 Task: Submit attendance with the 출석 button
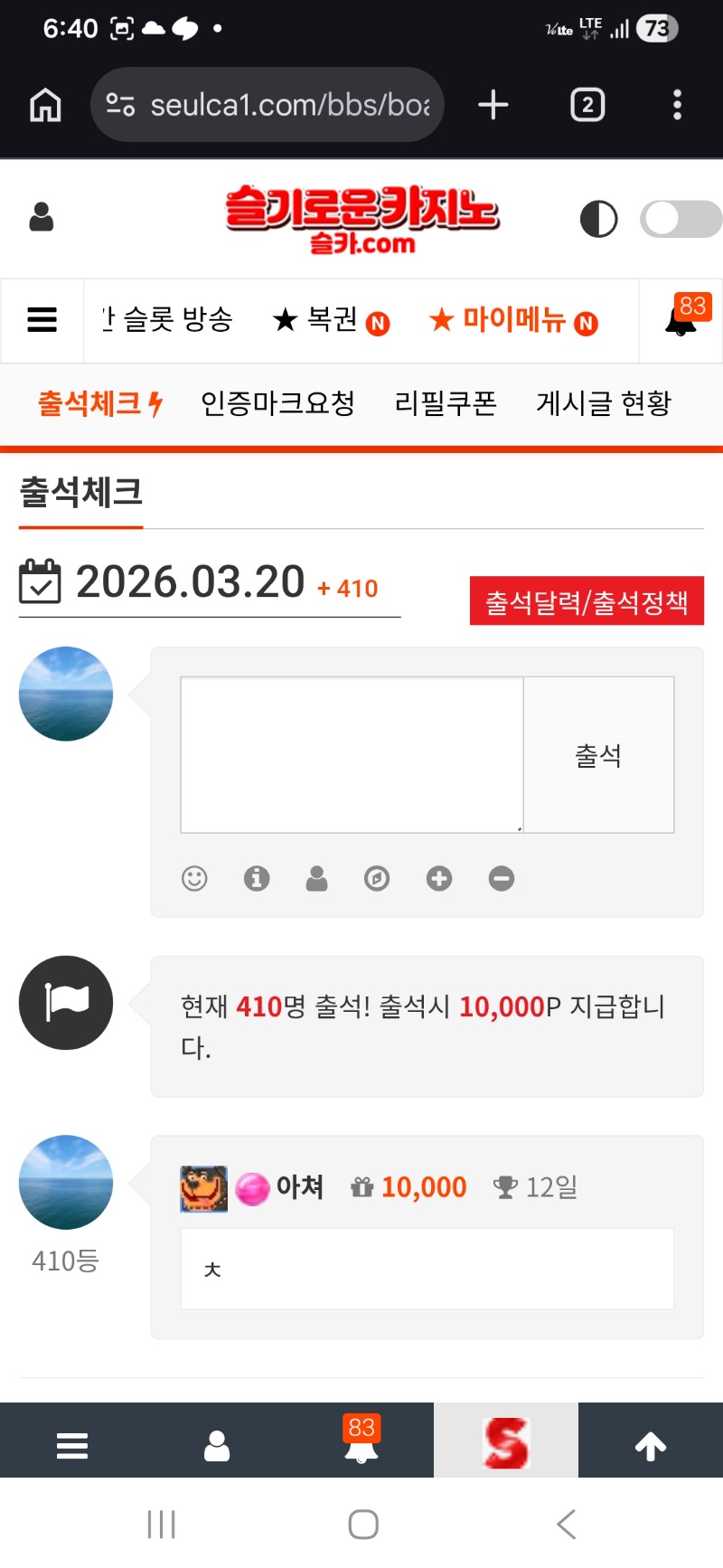click(598, 754)
